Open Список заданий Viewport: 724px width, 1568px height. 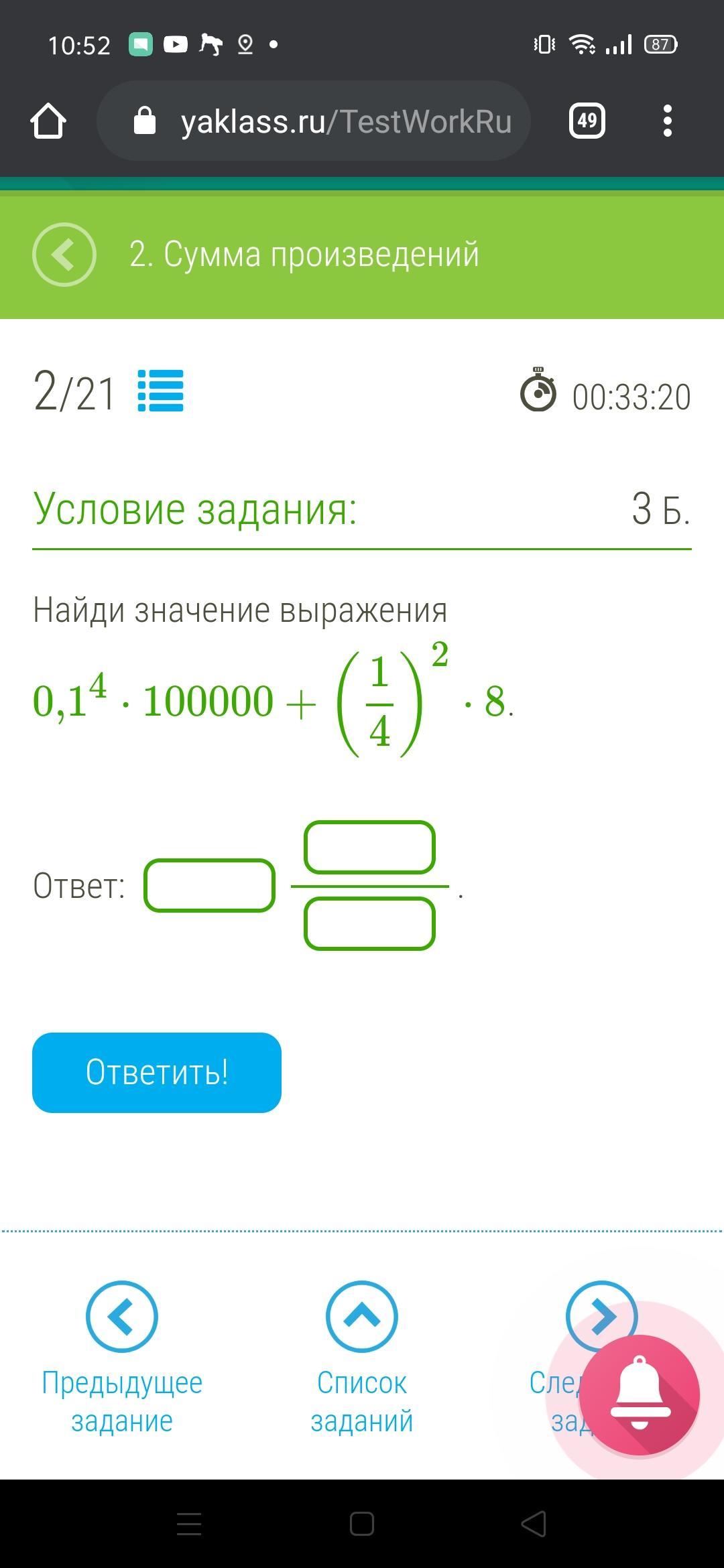click(362, 1356)
